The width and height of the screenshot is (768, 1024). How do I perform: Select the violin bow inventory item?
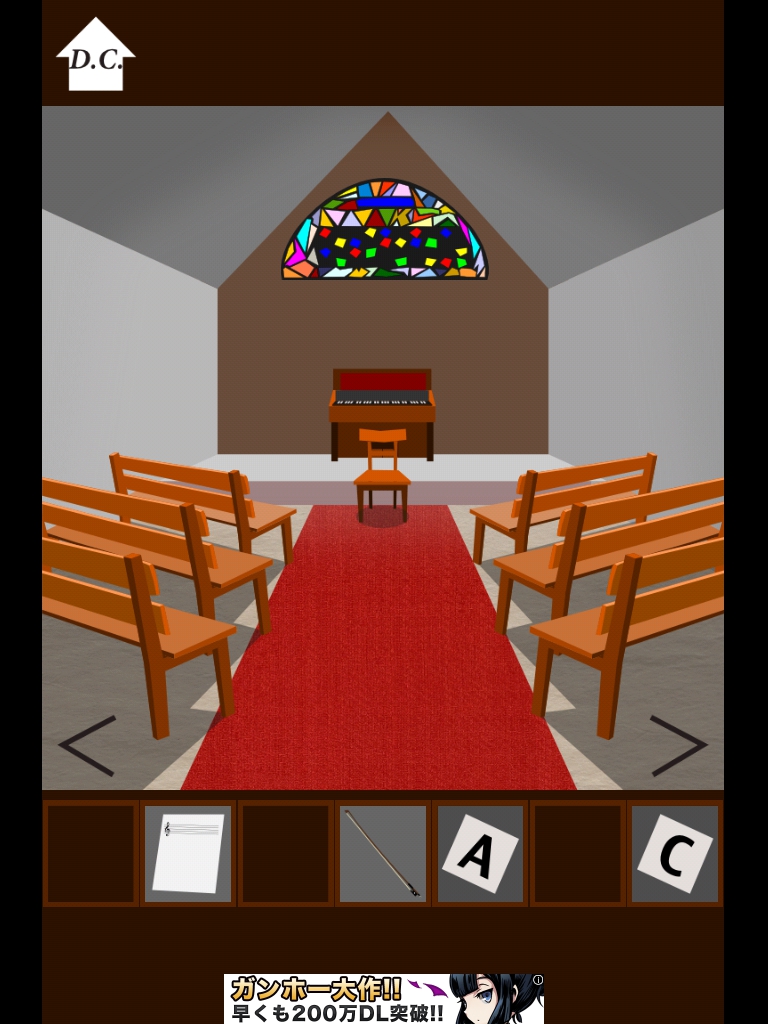point(382,853)
